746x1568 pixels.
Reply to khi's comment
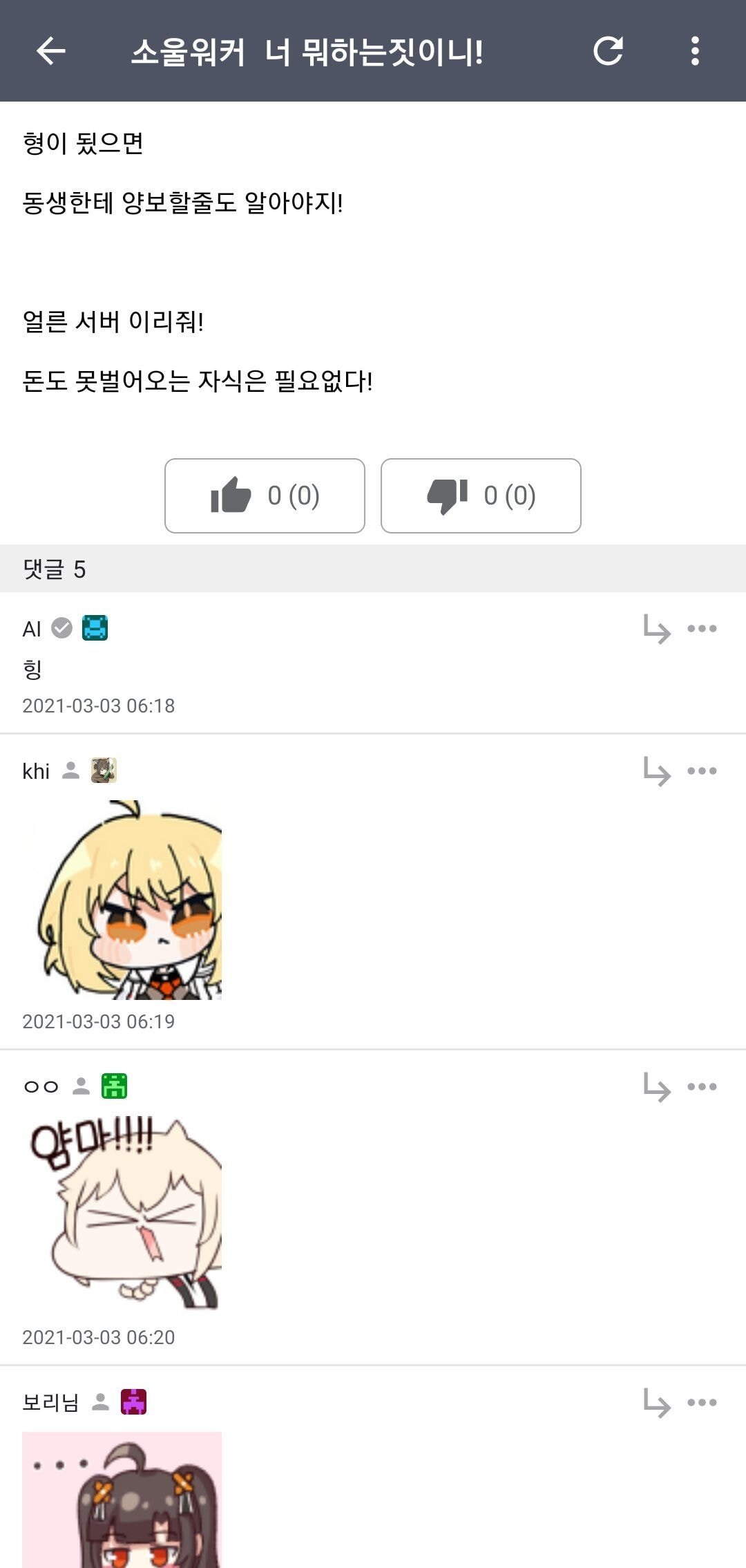[x=656, y=771]
